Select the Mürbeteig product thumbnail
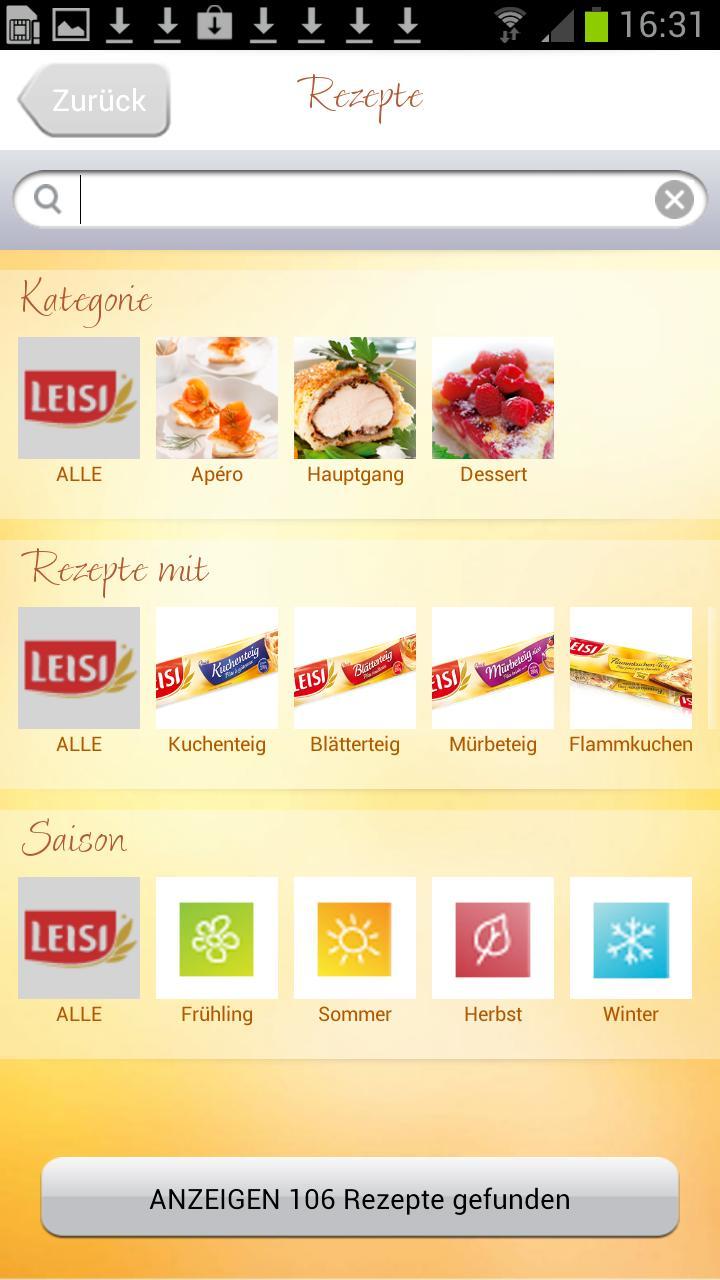The image size is (720, 1280). click(492, 667)
